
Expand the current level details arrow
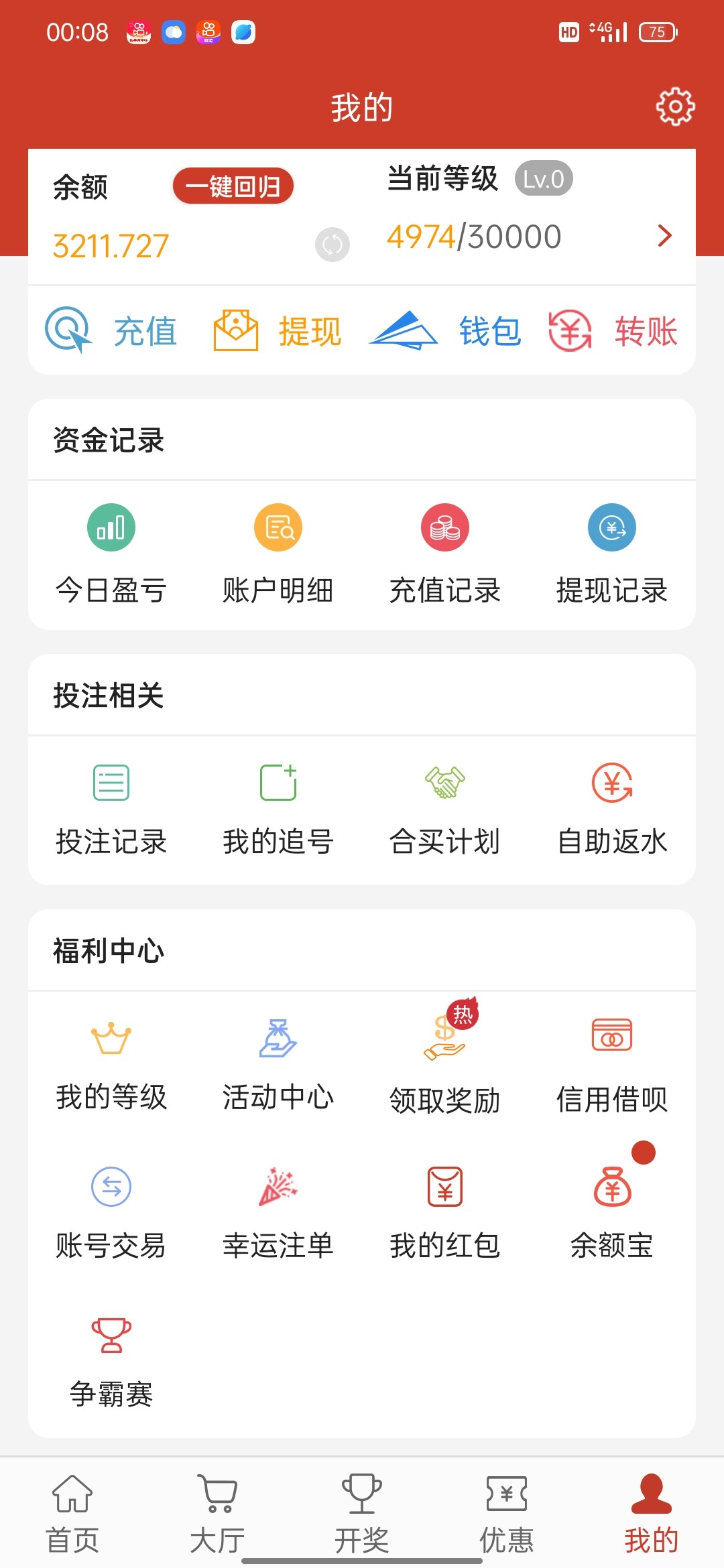click(664, 236)
